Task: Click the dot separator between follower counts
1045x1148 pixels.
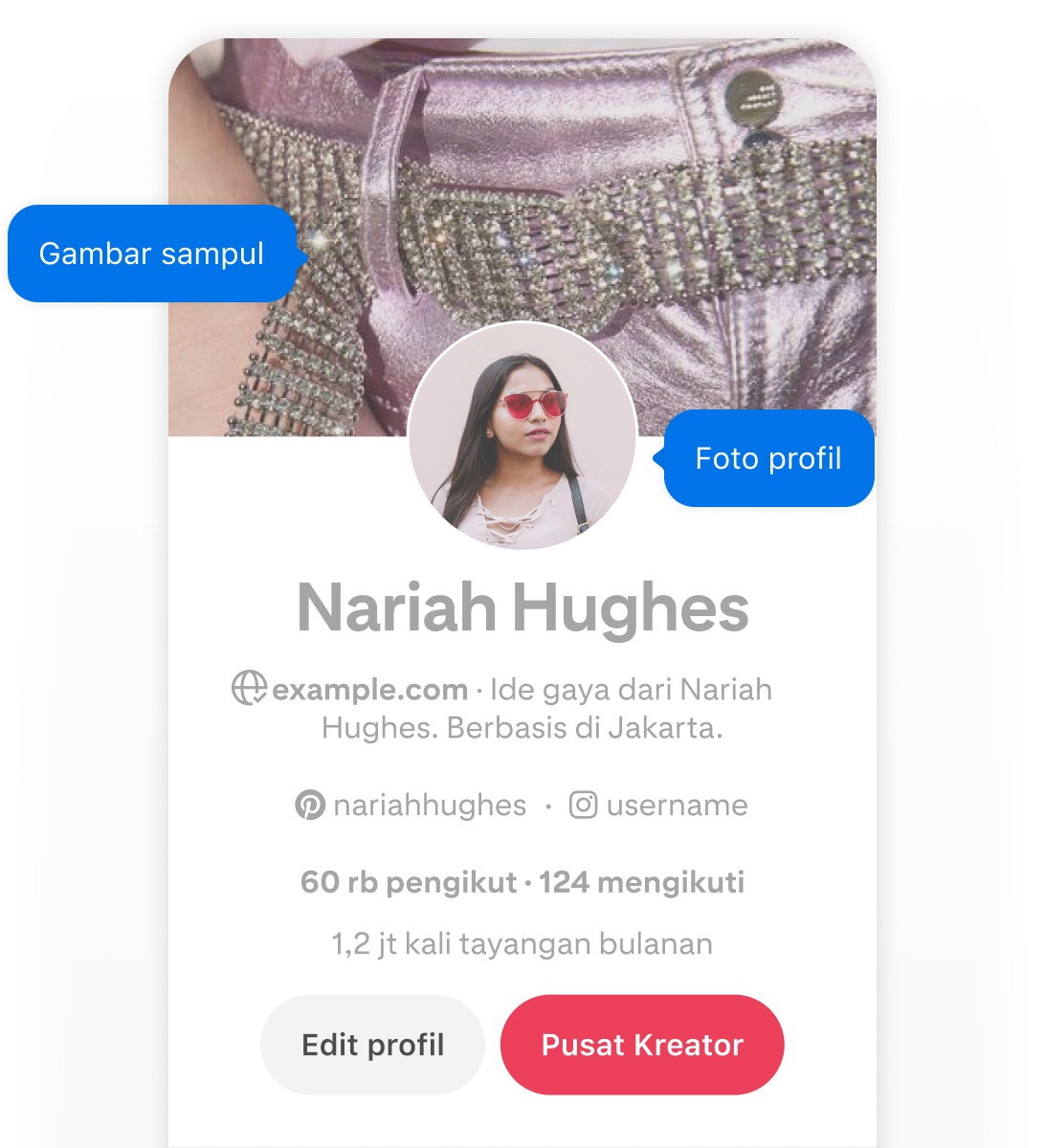Action: [528, 883]
